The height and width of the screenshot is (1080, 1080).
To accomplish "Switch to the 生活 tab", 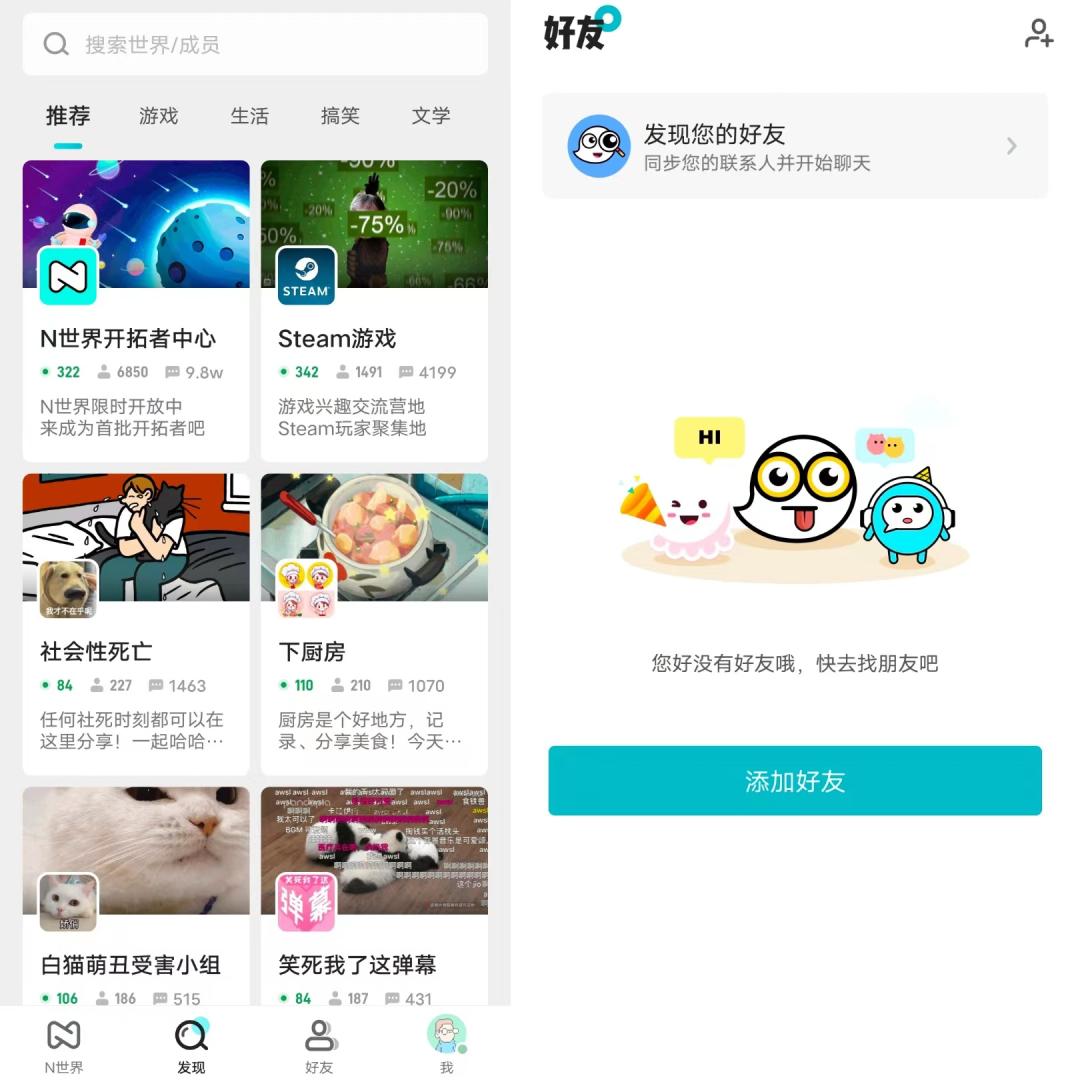I will tap(249, 116).
